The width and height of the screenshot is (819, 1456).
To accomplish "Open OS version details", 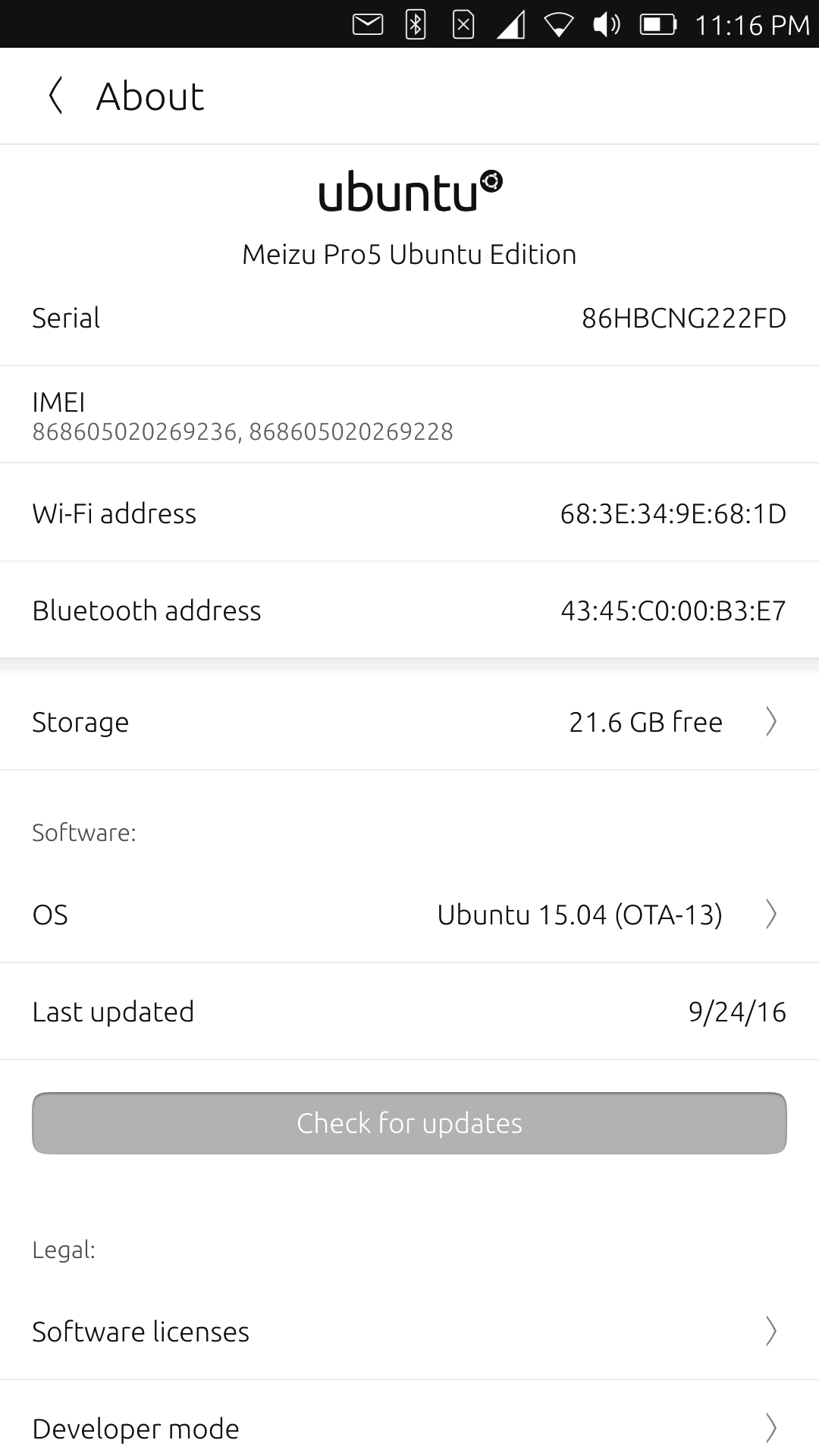I will pos(409,915).
